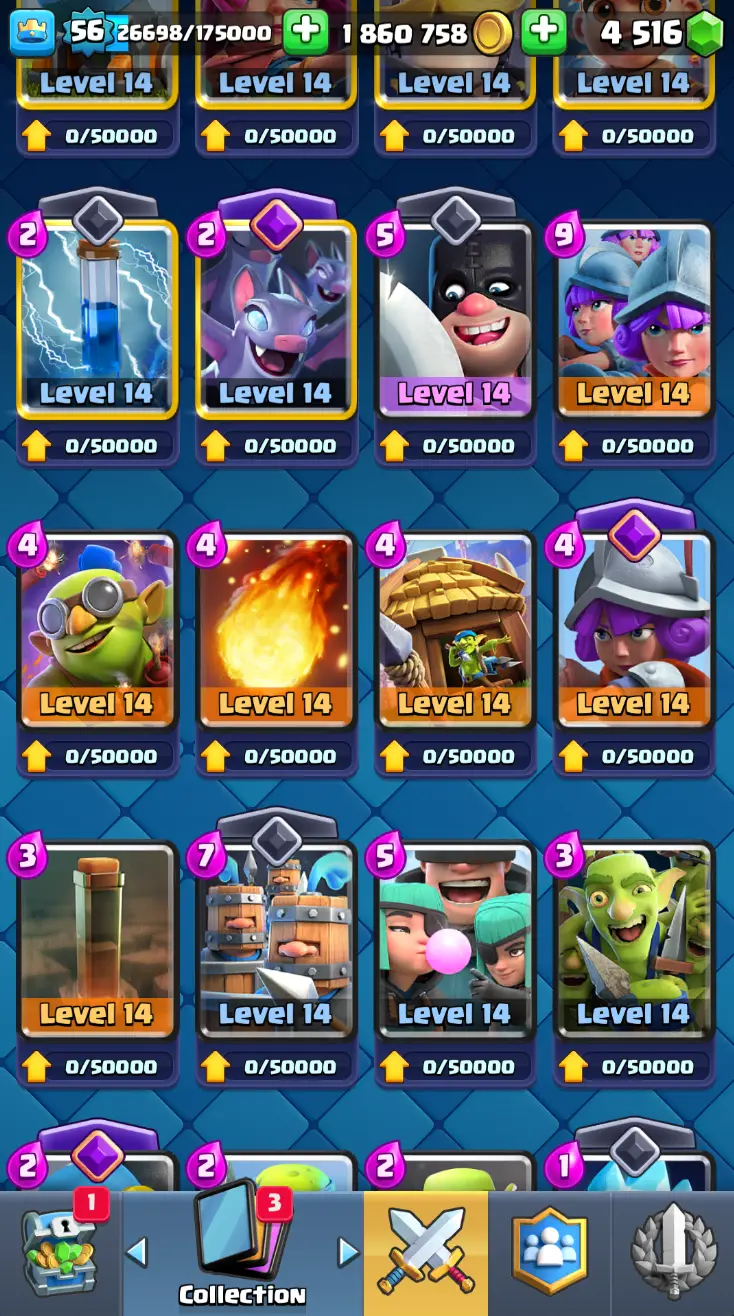Choose the single Musketeer card
Viewport: 734px width, 1316px height.
634,632
